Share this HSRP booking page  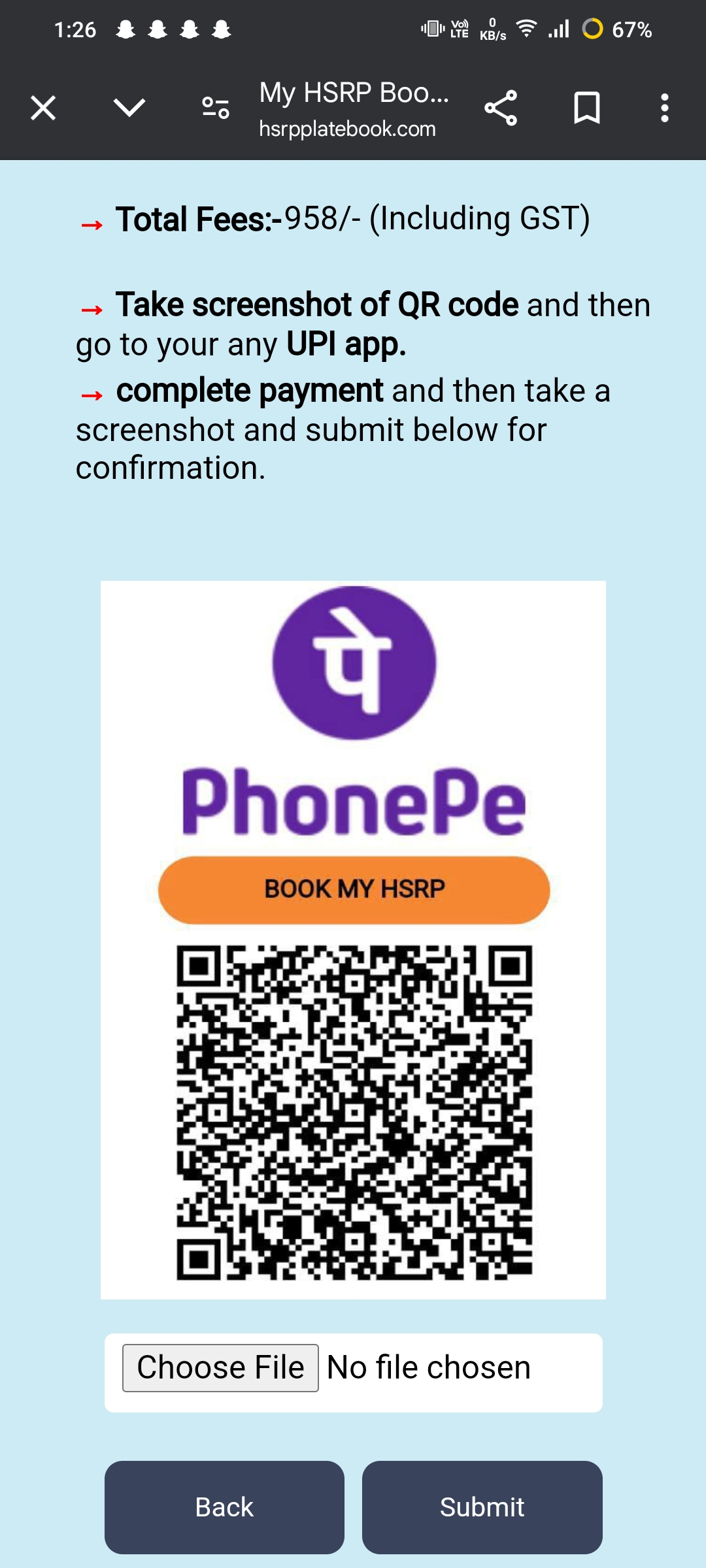click(x=501, y=108)
